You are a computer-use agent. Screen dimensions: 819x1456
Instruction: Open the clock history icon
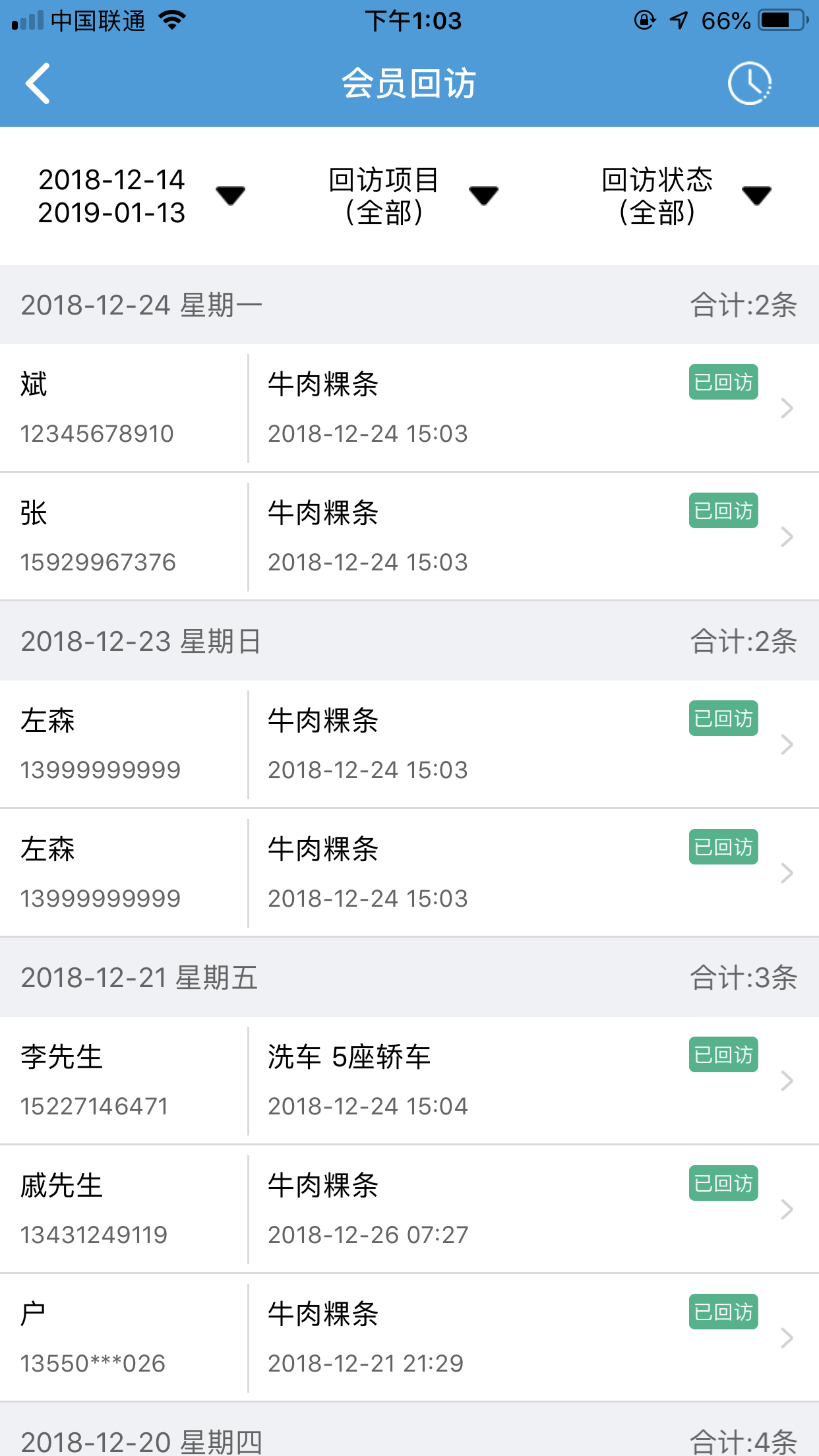tap(750, 84)
